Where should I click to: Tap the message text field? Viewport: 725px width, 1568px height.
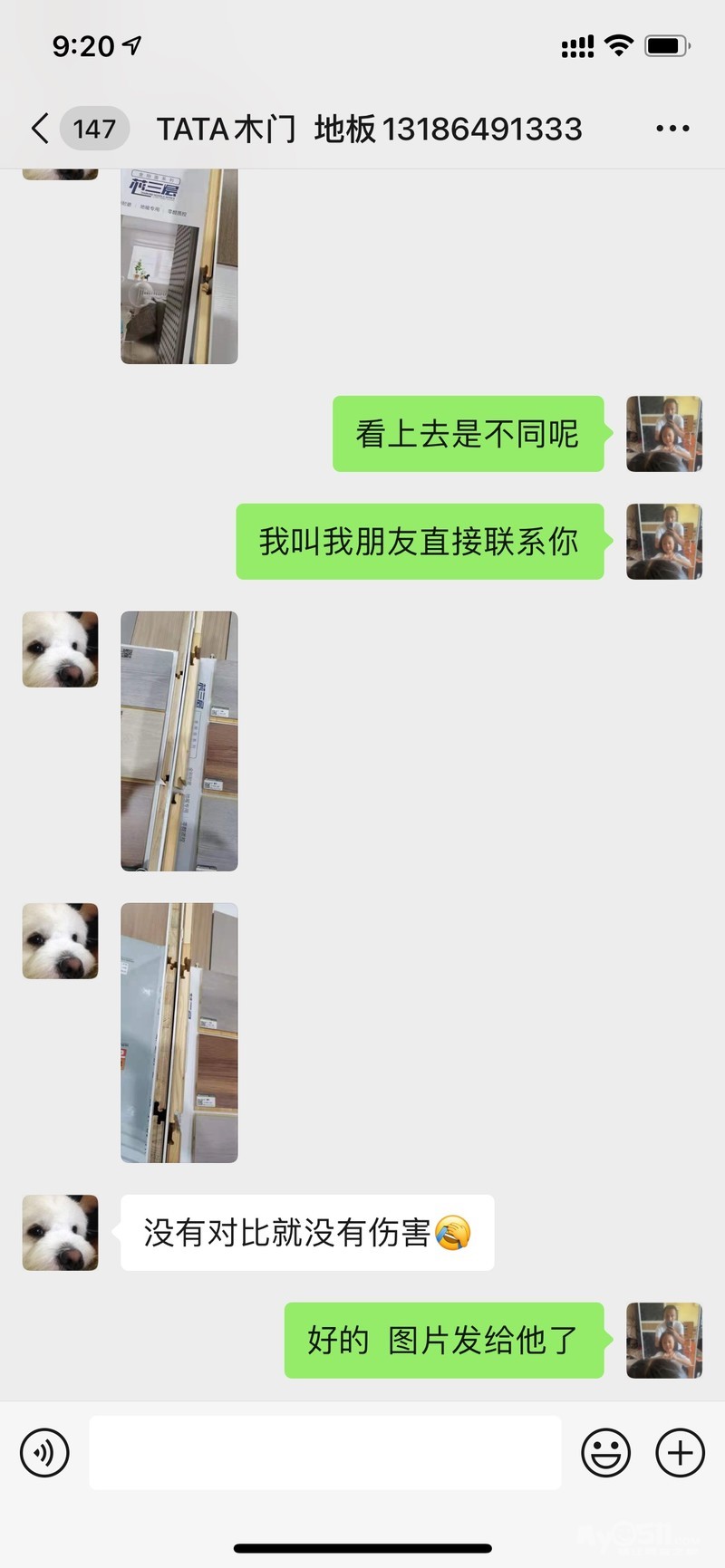tap(324, 1453)
